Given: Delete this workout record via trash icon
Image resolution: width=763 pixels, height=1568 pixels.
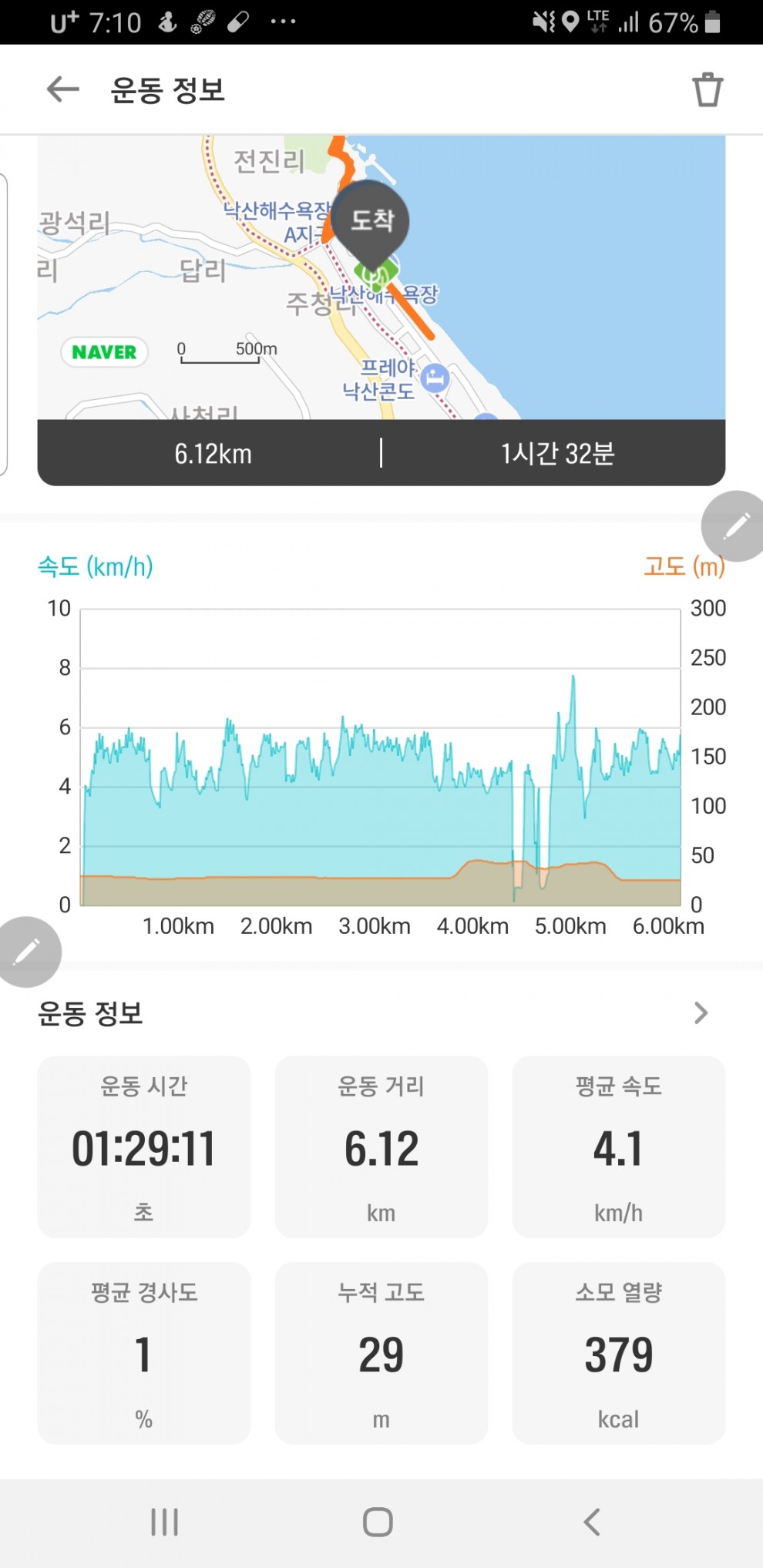Looking at the screenshot, I should tap(708, 90).
